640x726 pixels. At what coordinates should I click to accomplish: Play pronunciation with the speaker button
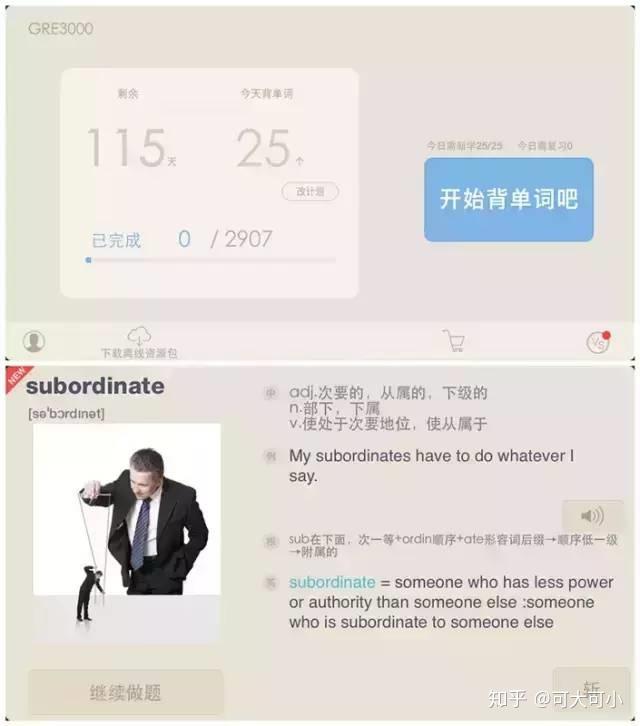point(591,515)
